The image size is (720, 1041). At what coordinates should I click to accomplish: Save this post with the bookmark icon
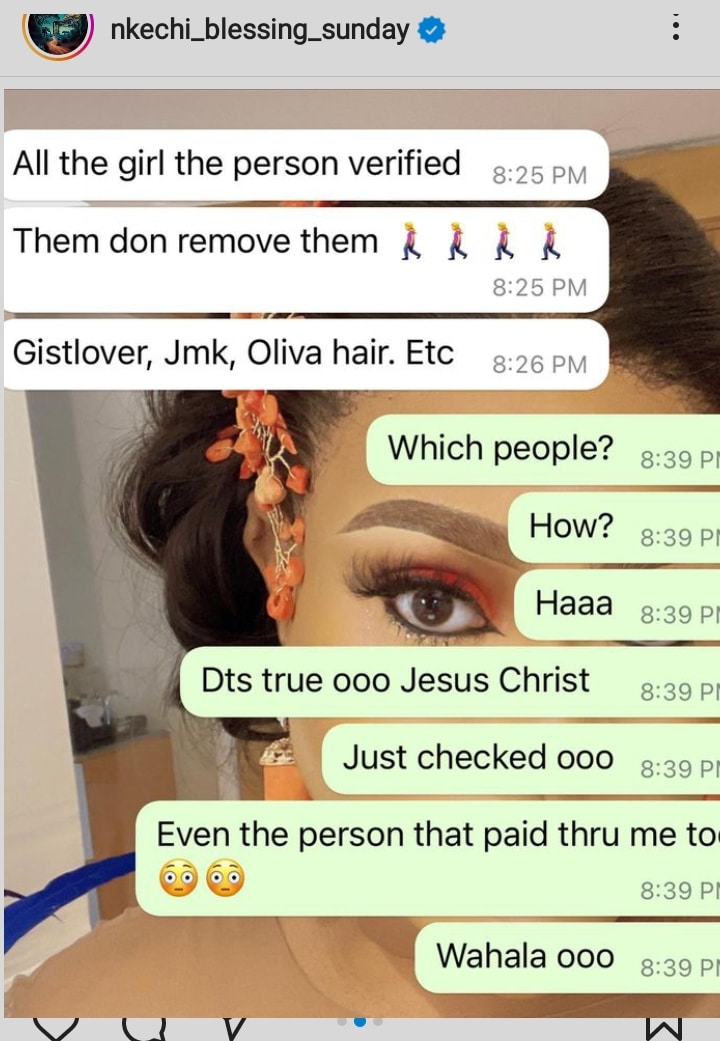coord(665,1027)
